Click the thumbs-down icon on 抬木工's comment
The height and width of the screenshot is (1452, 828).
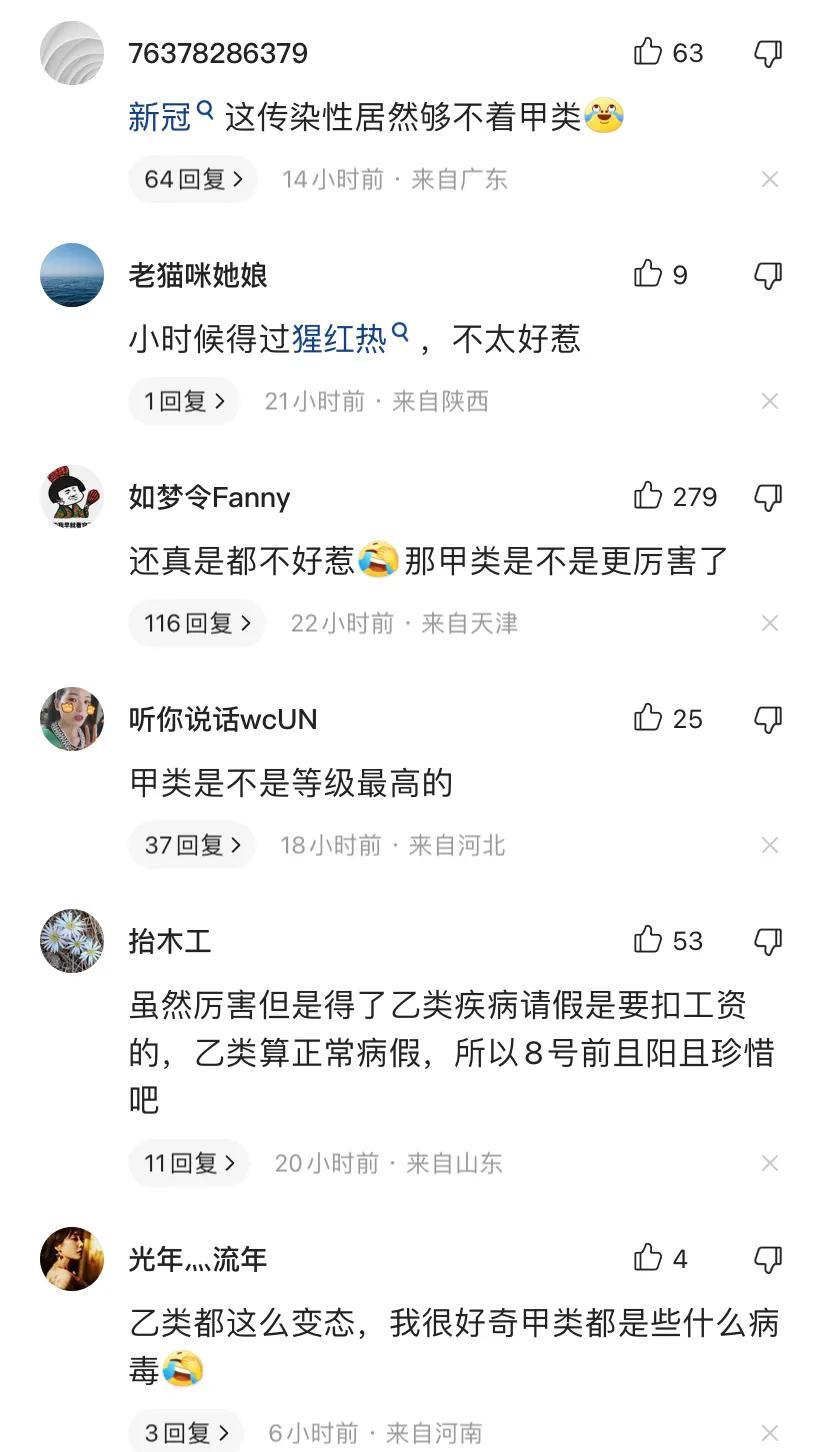[x=767, y=940]
